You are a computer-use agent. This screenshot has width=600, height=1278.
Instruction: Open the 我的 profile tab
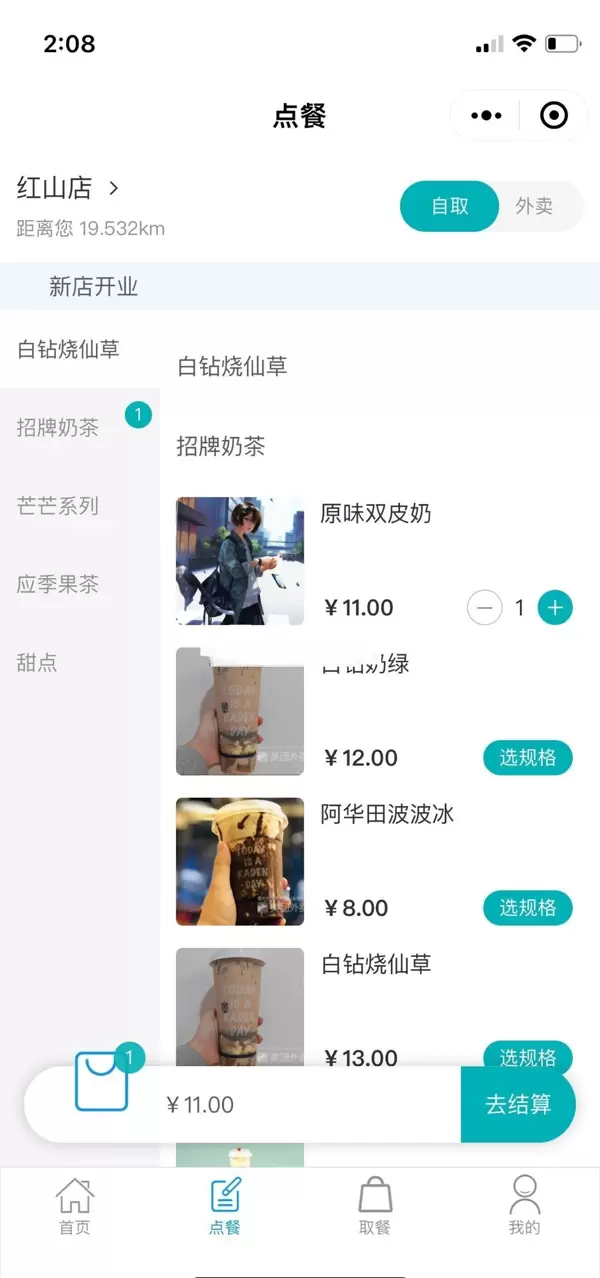tap(524, 1207)
